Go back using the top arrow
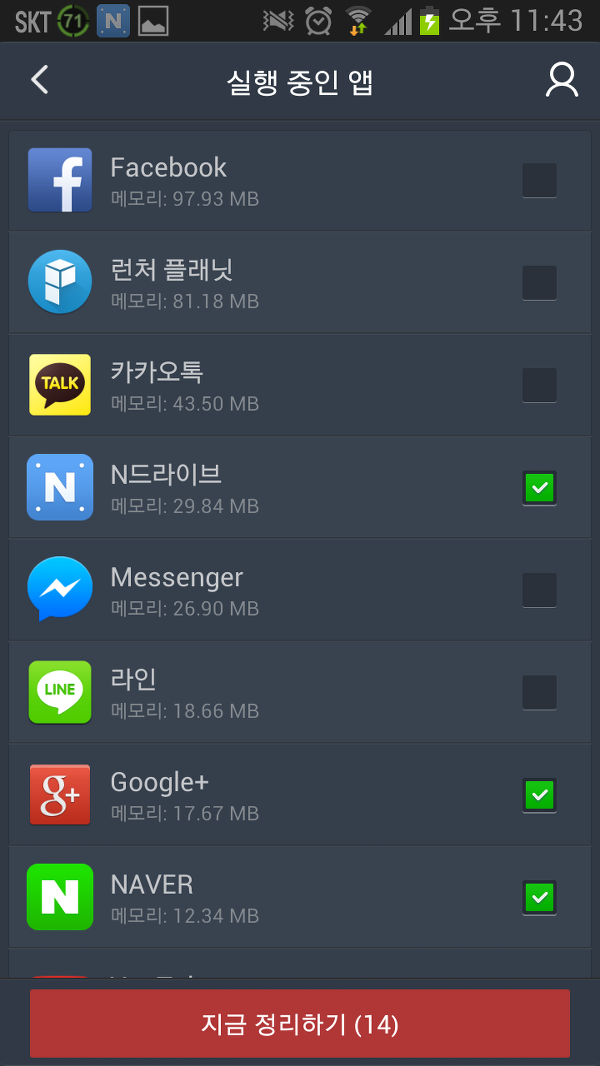 pos(39,80)
